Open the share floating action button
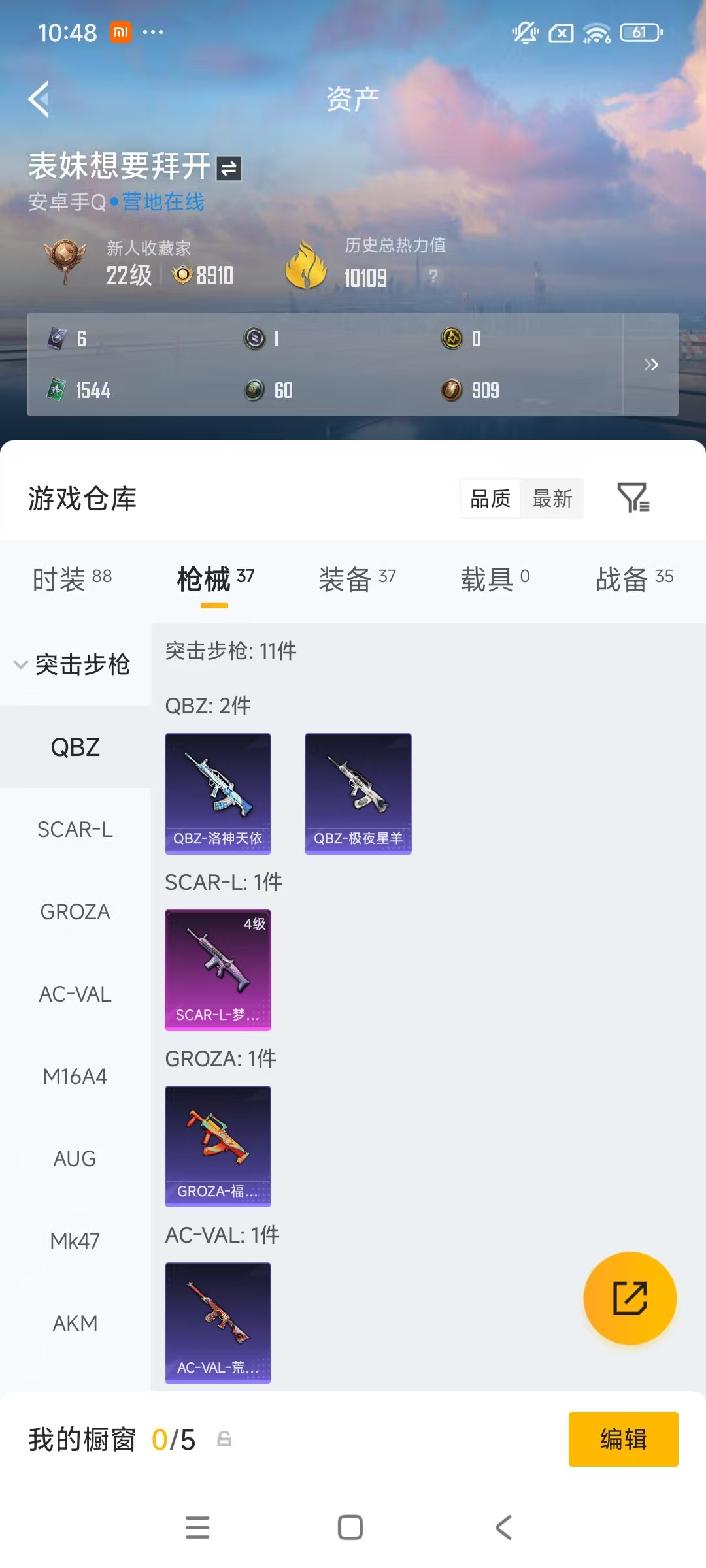Image resolution: width=706 pixels, height=1568 pixels. coord(630,1299)
